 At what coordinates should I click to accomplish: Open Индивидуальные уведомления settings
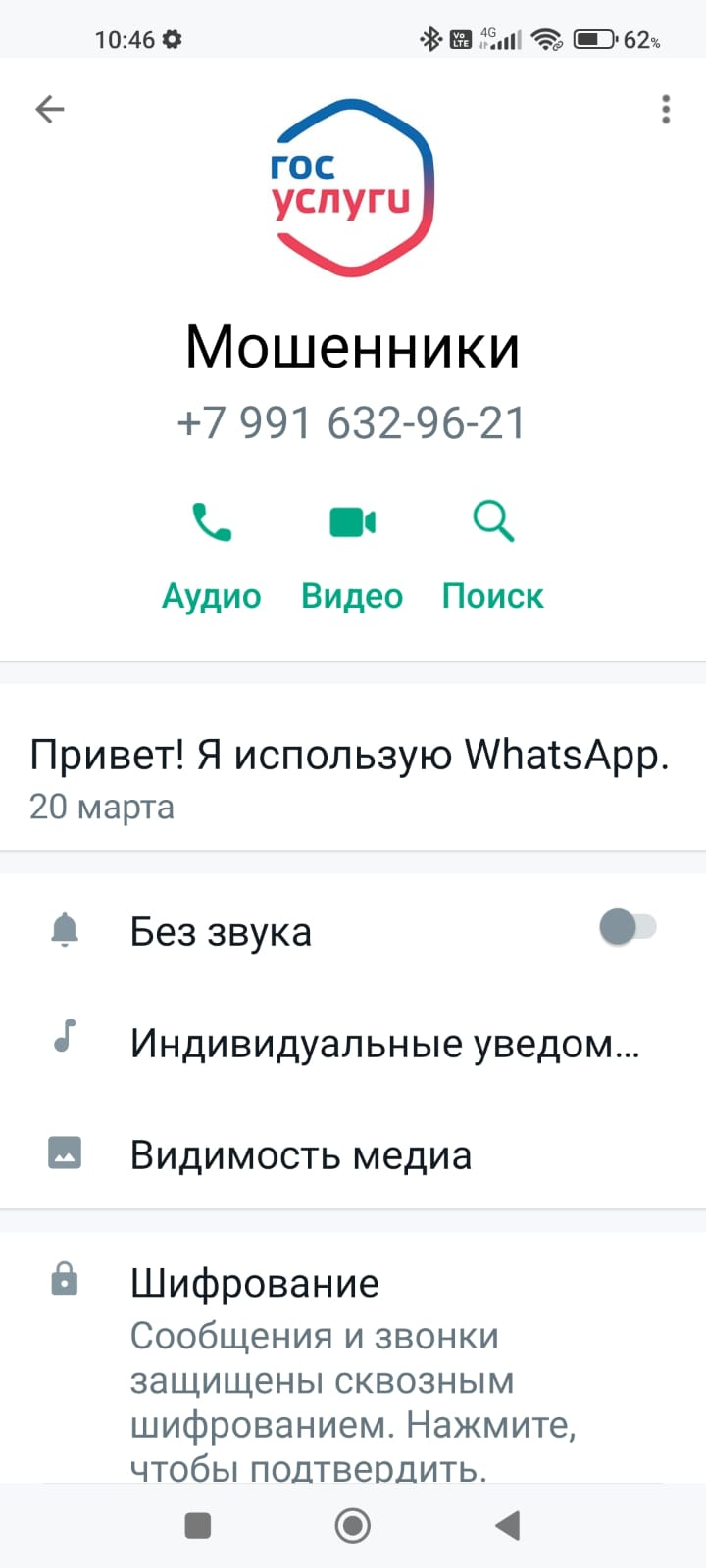[x=384, y=1043]
